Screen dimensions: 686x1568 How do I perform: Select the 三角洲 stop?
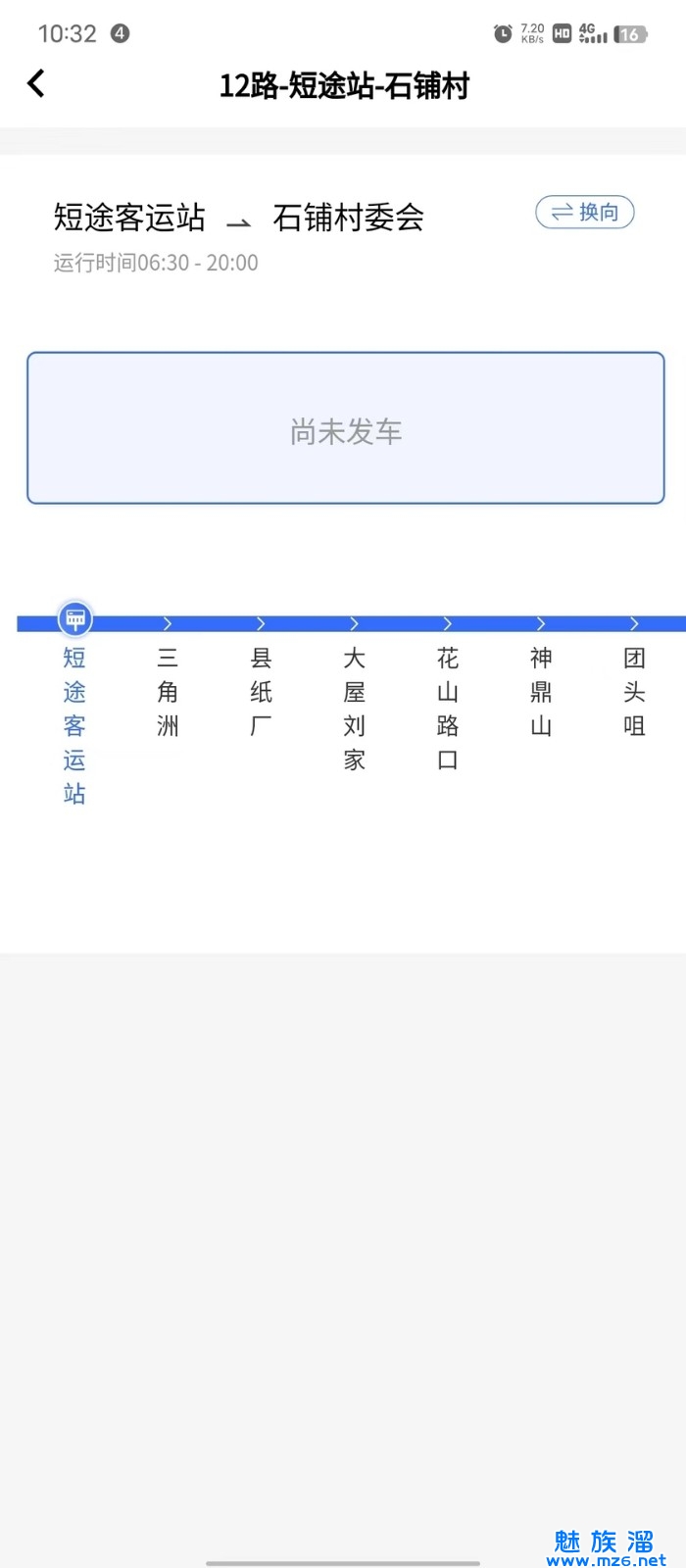point(168,692)
